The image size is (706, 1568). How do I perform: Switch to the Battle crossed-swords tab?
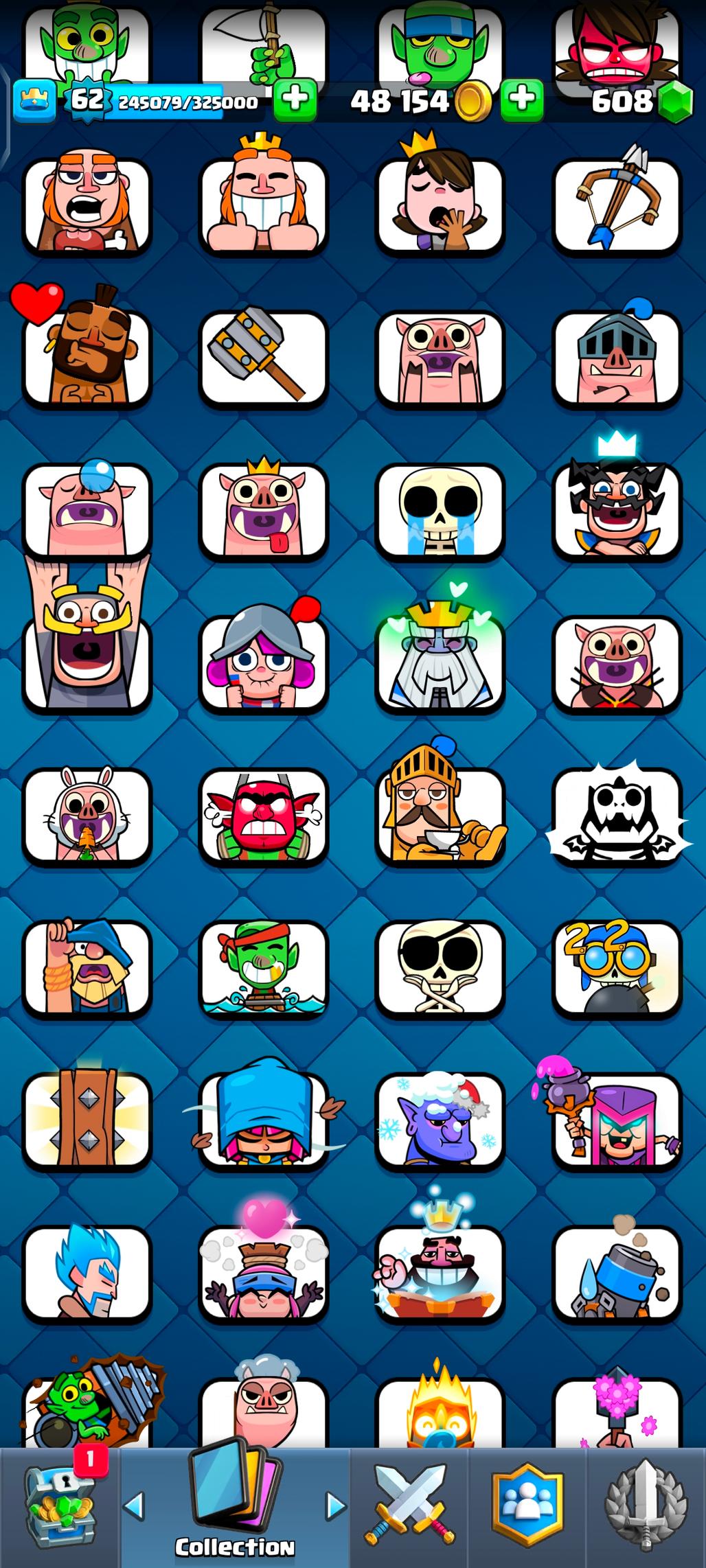coord(410,1506)
